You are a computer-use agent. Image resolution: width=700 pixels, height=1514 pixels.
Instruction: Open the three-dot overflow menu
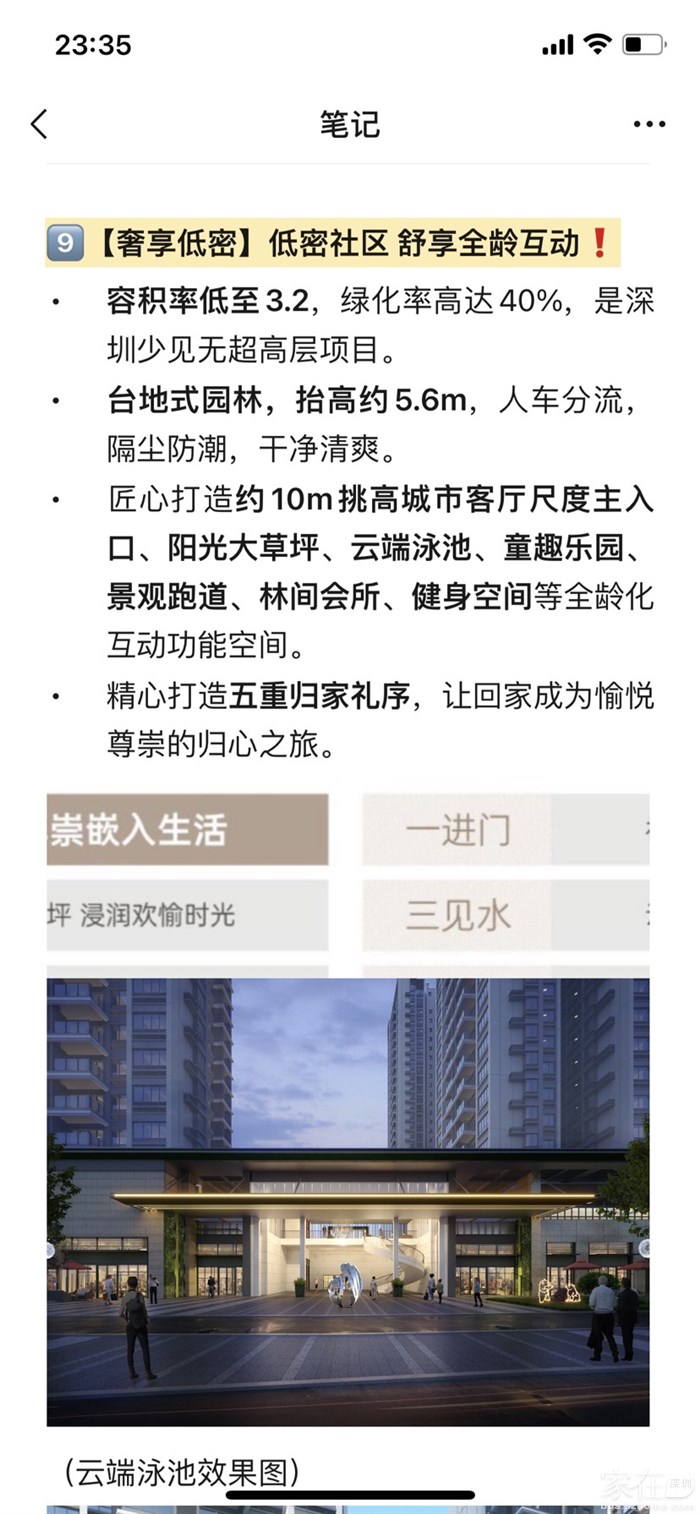(x=649, y=125)
